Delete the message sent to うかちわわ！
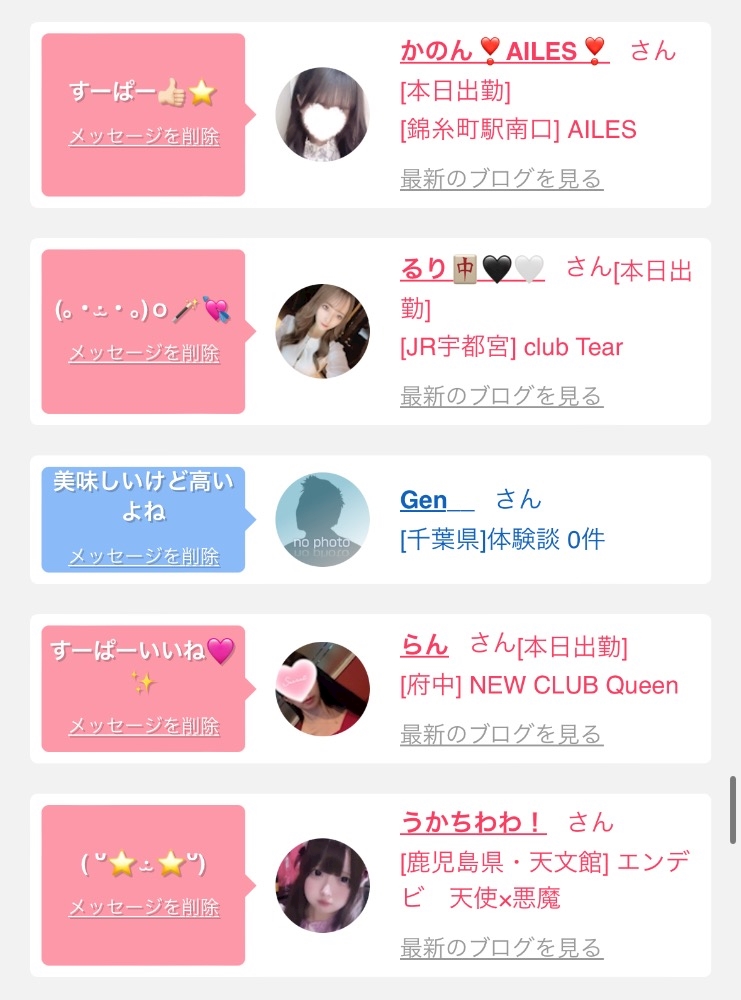Screen dimensions: 741x1000 (x=143, y=908)
